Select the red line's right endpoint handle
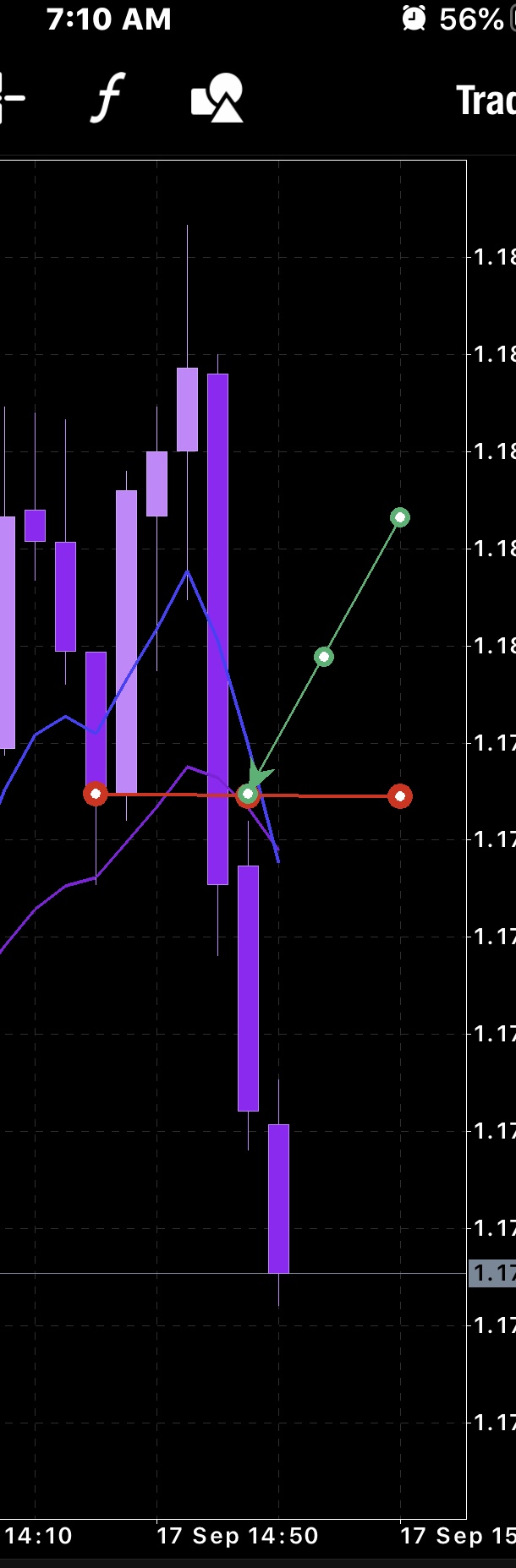Screen dimensions: 516x1568 [400, 795]
